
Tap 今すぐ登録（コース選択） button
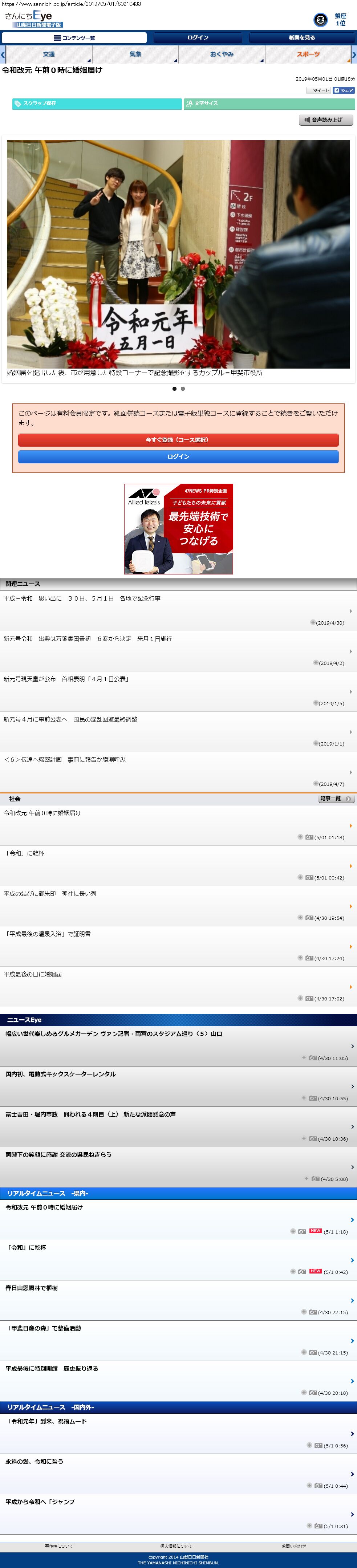tap(178, 439)
